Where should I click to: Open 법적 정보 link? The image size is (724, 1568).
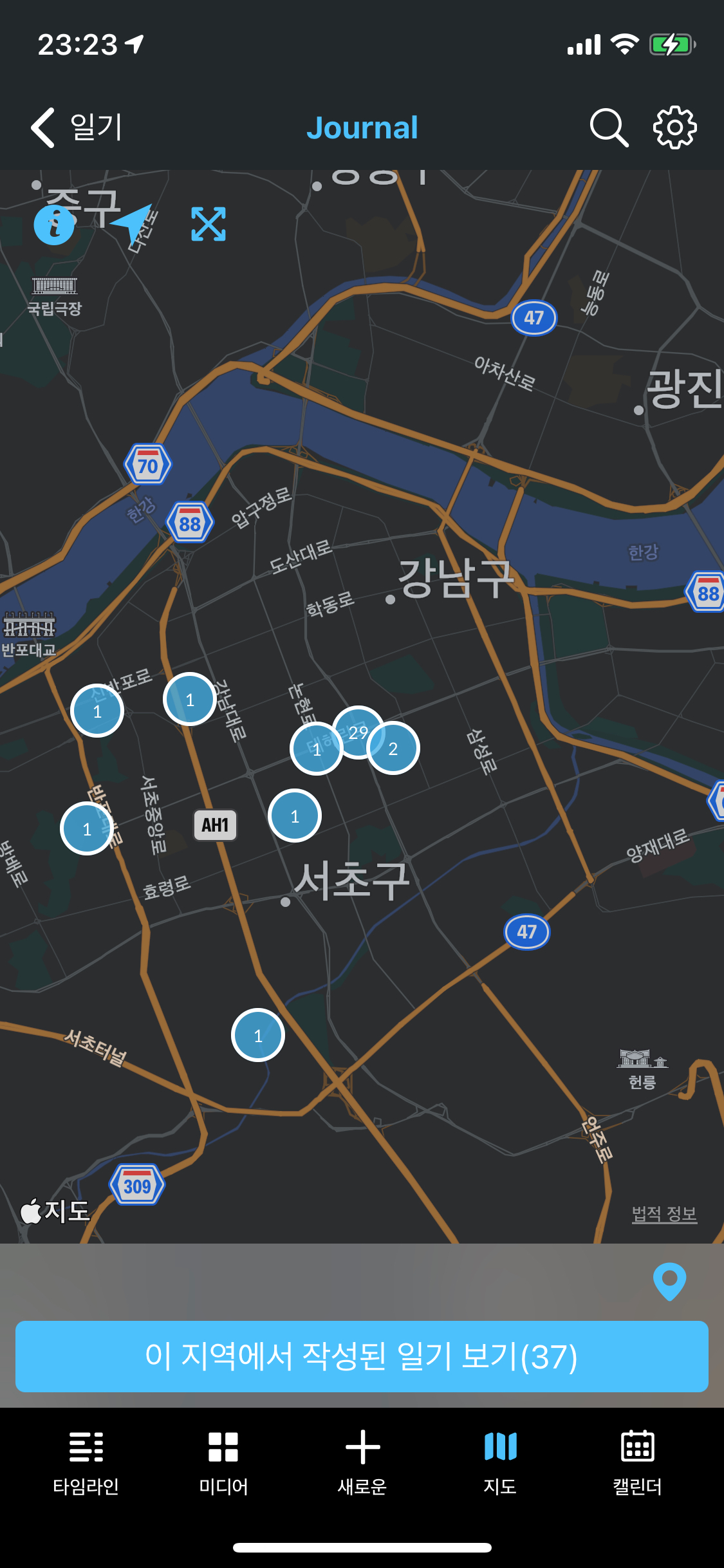coord(664,1214)
